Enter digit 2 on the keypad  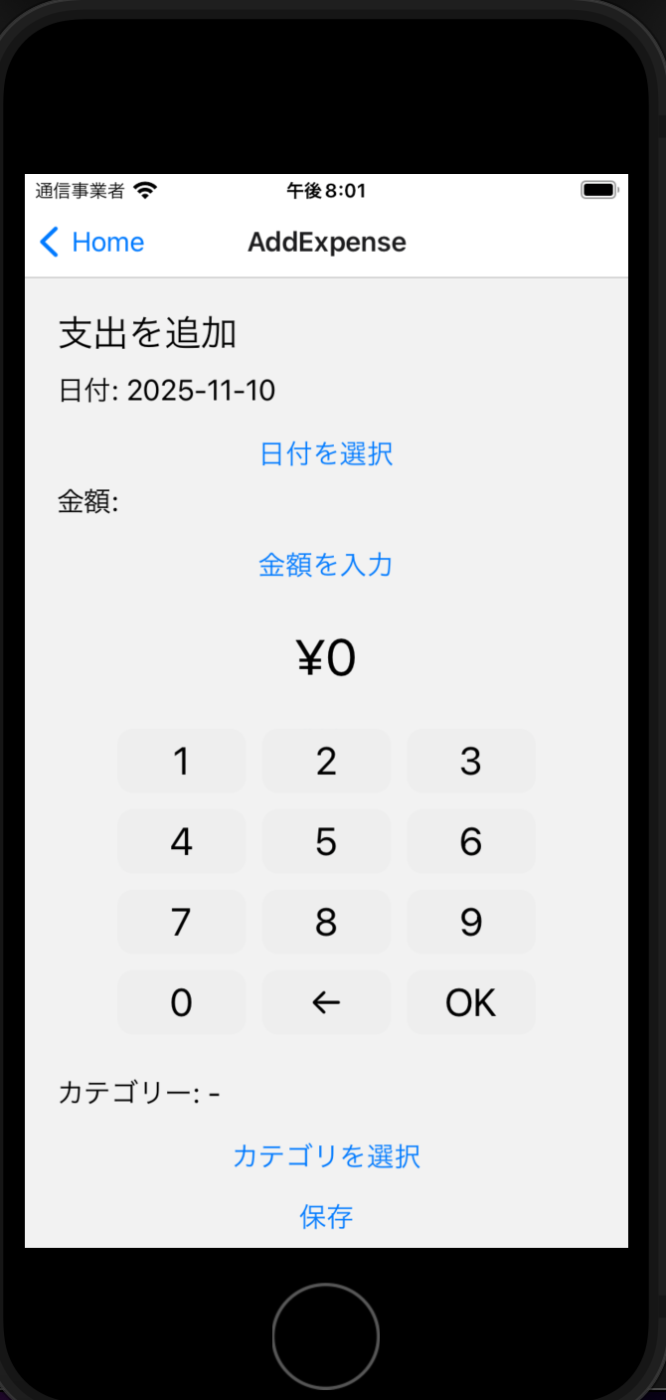coord(326,761)
